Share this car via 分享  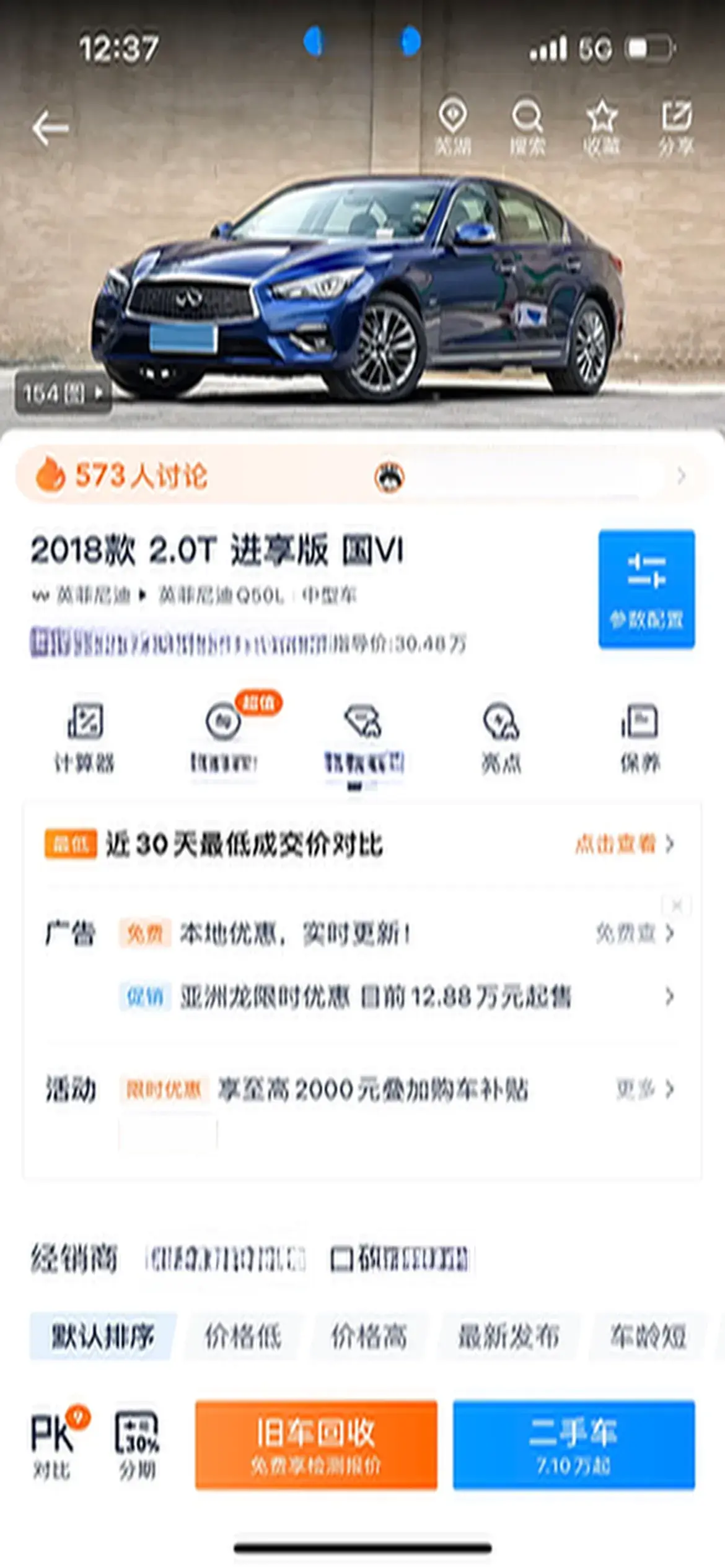pos(675,127)
